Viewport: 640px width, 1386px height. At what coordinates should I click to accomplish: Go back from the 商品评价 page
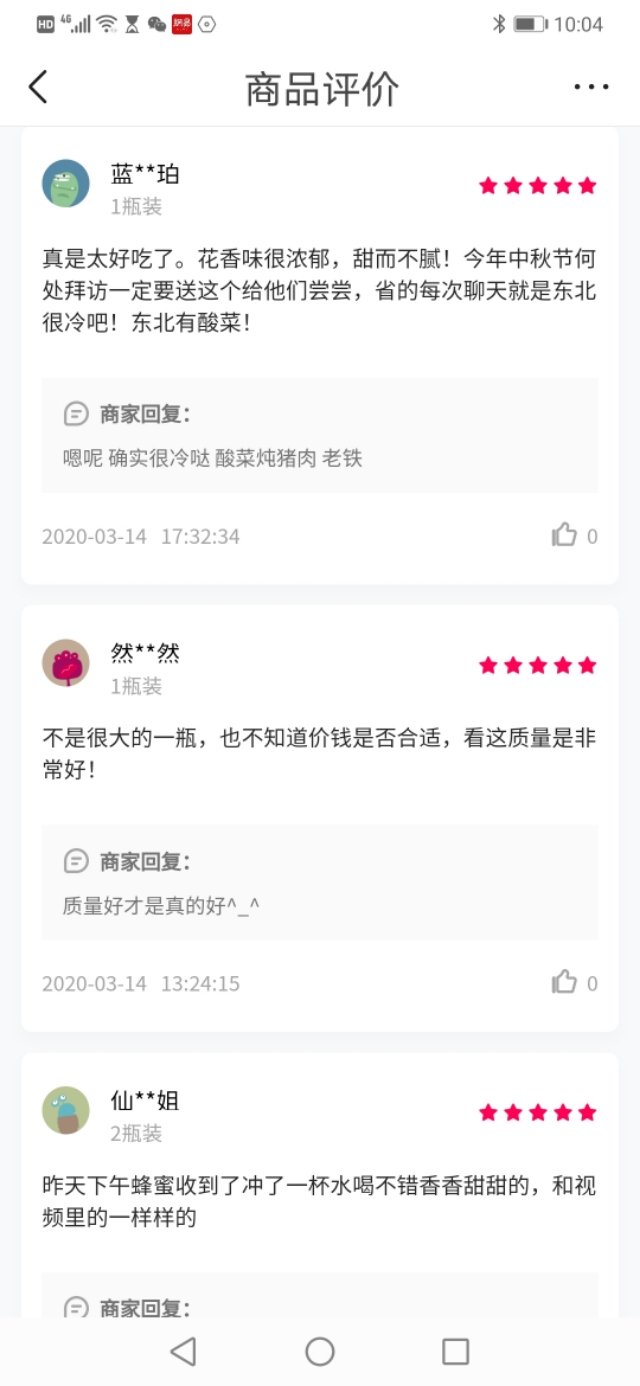(x=38, y=88)
